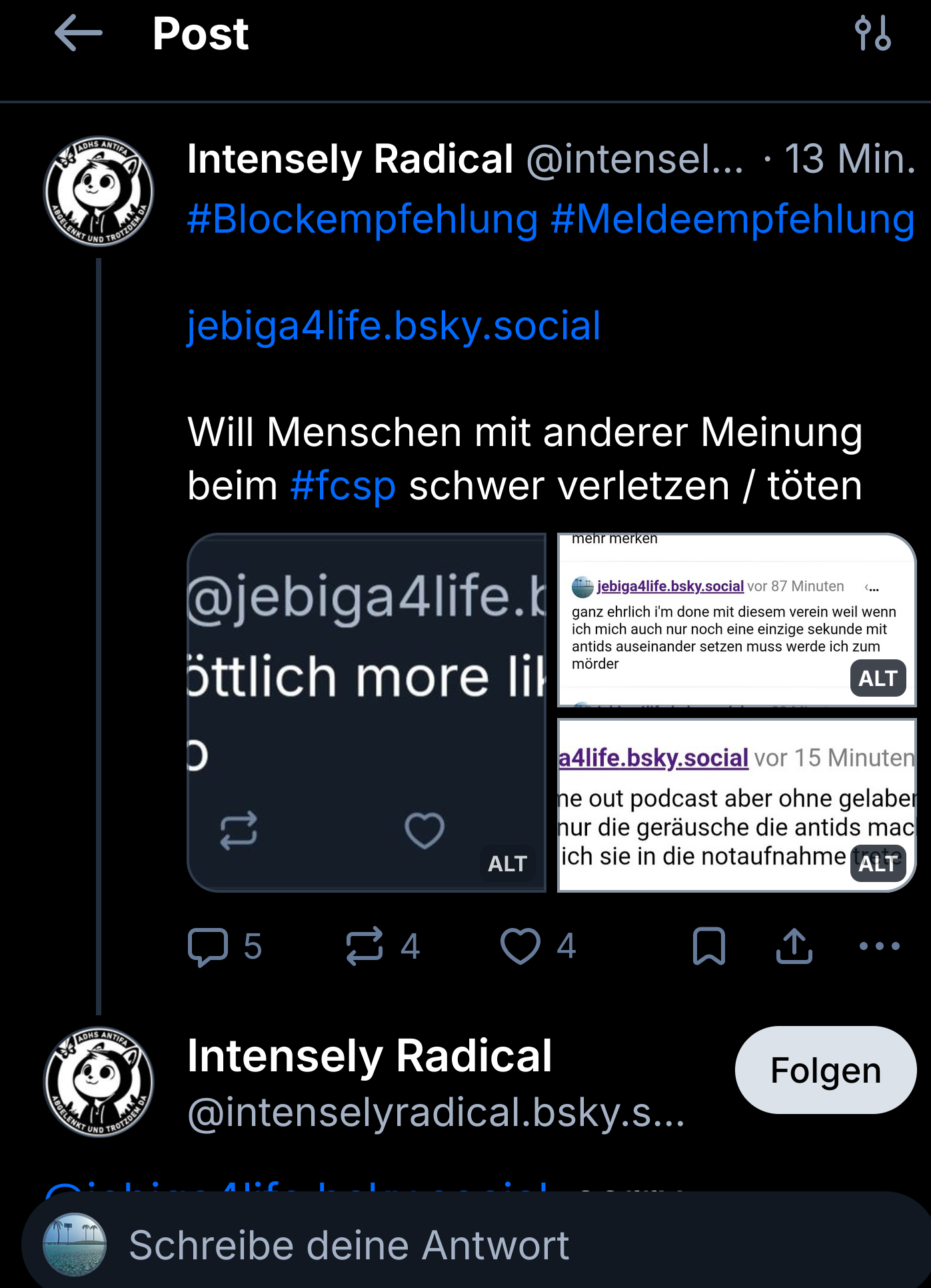Open the #Blockempfehlung hashtag
This screenshot has height=1288, width=931.
[363, 219]
